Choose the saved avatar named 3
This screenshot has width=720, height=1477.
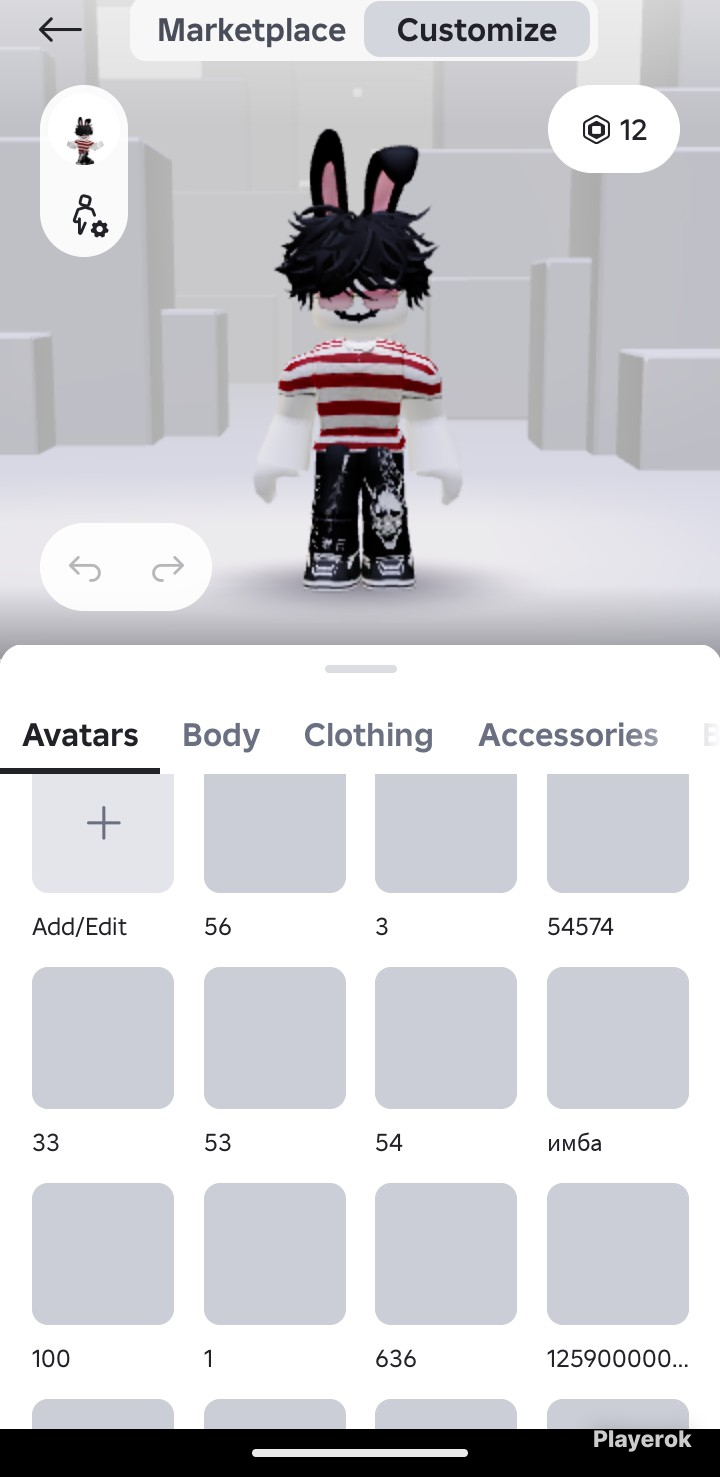click(446, 833)
